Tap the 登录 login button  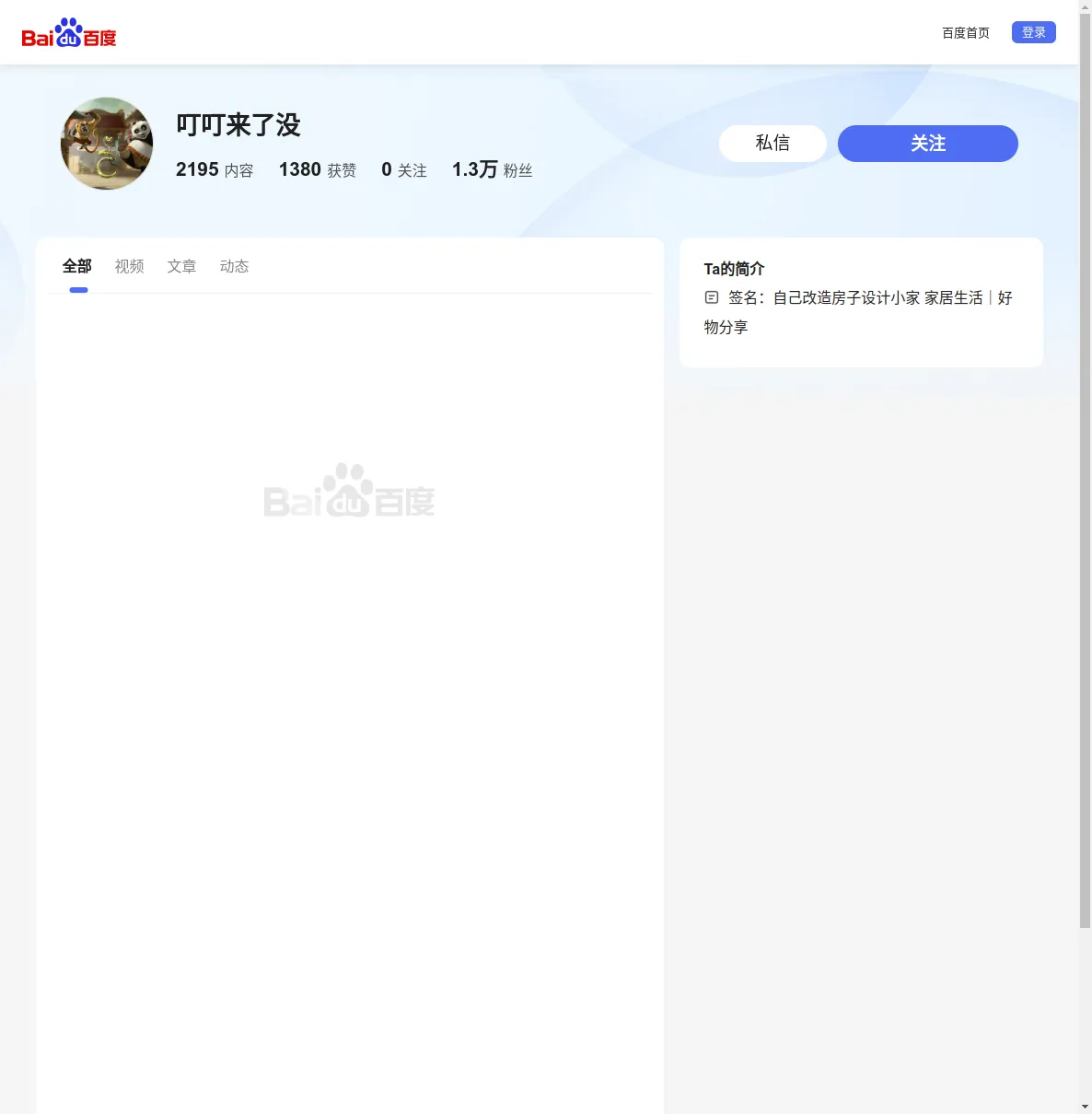coord(1033,32)
